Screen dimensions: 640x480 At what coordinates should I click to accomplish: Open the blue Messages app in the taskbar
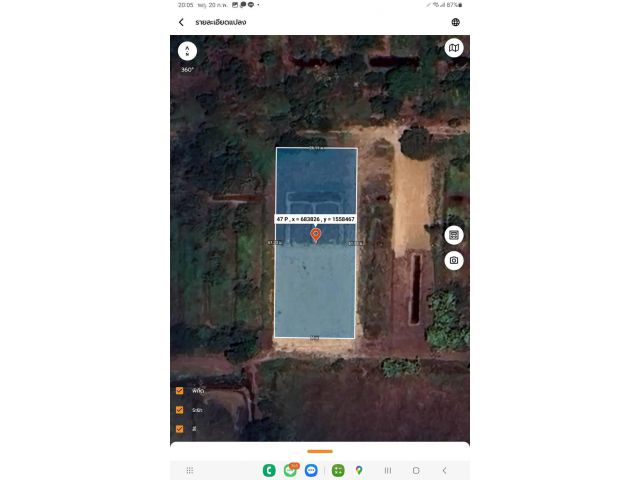[312, 470]
